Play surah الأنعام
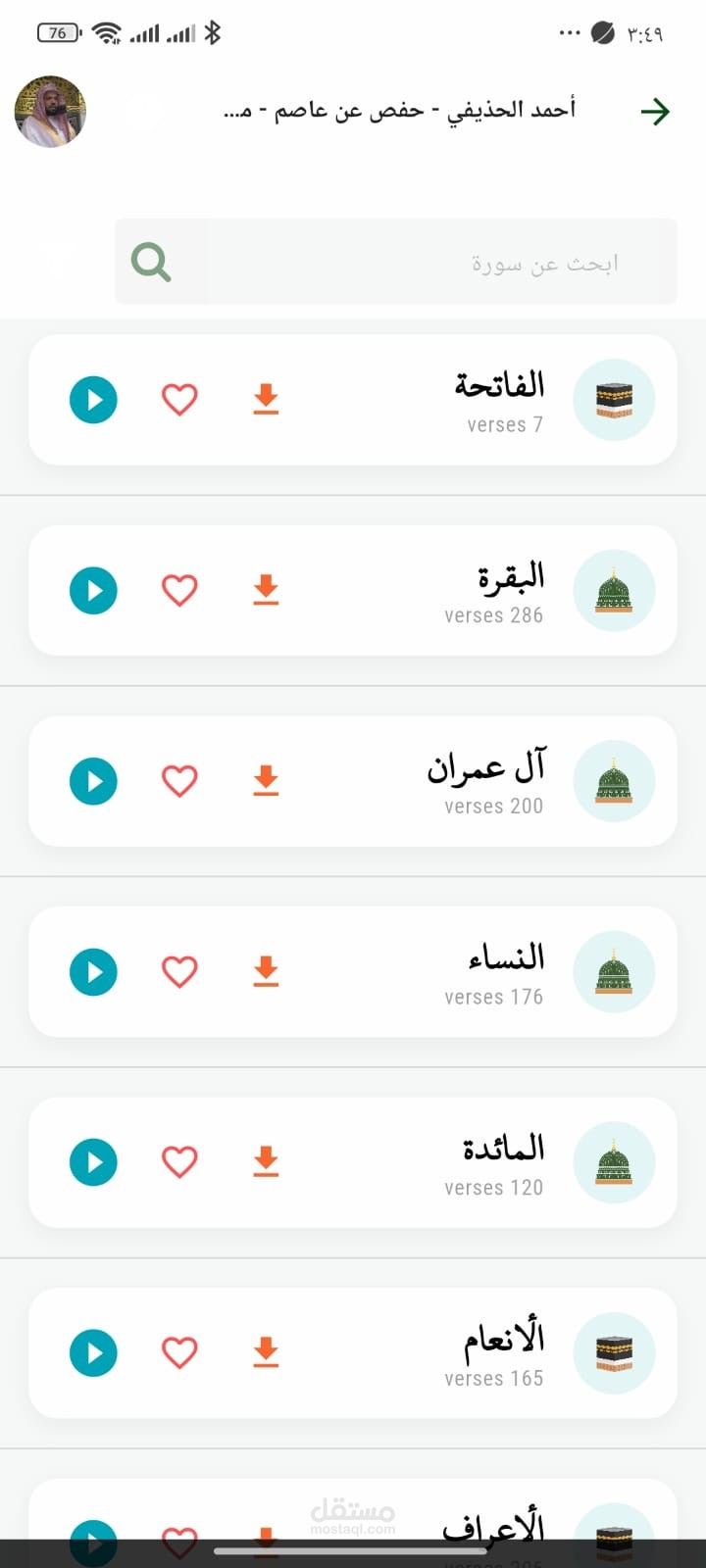The width and height of the screenshot is (706, 1568). tap(93, 1353)
